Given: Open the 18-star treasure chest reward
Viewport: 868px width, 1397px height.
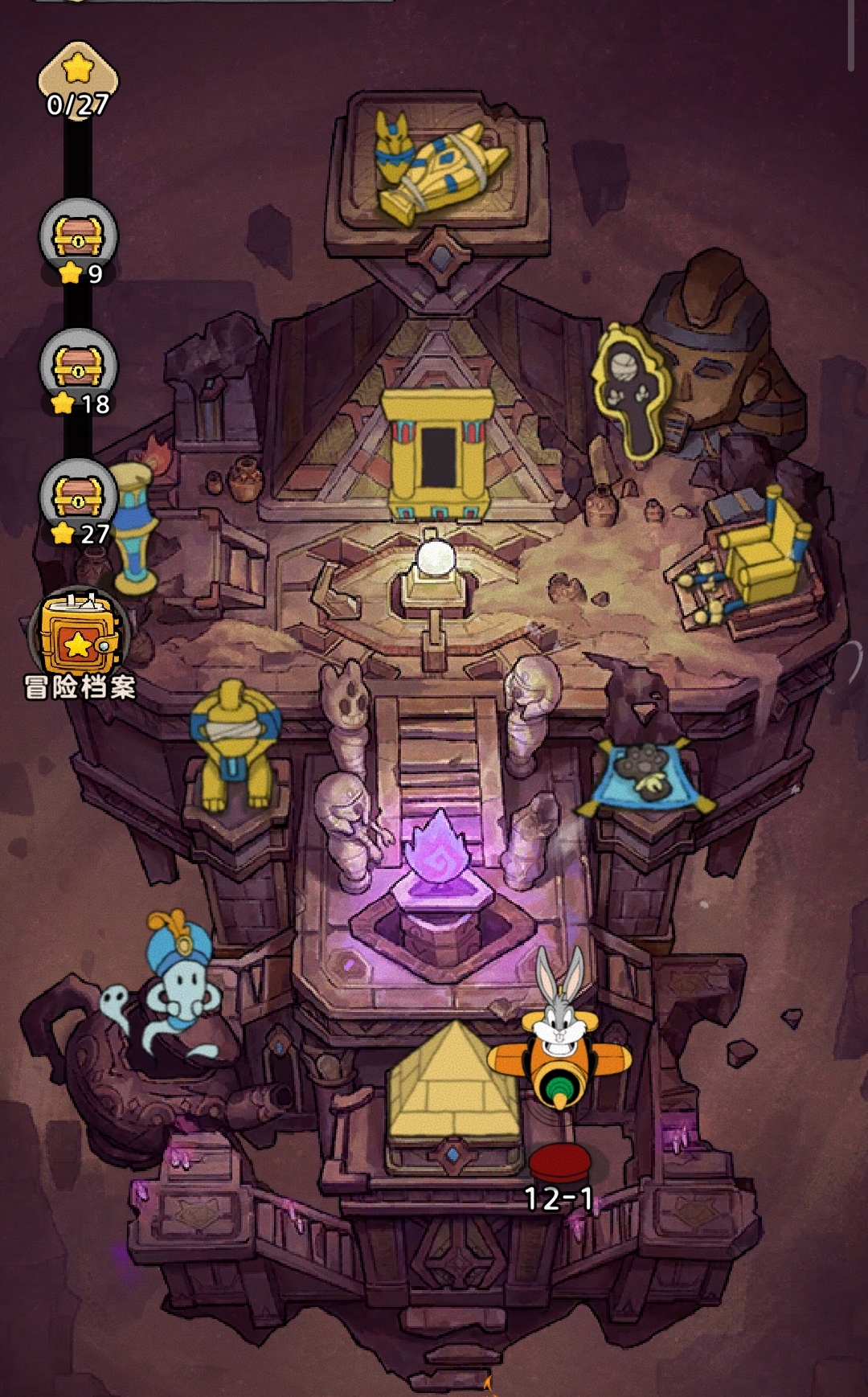Looking at the screenshot, I should point(78,367).
